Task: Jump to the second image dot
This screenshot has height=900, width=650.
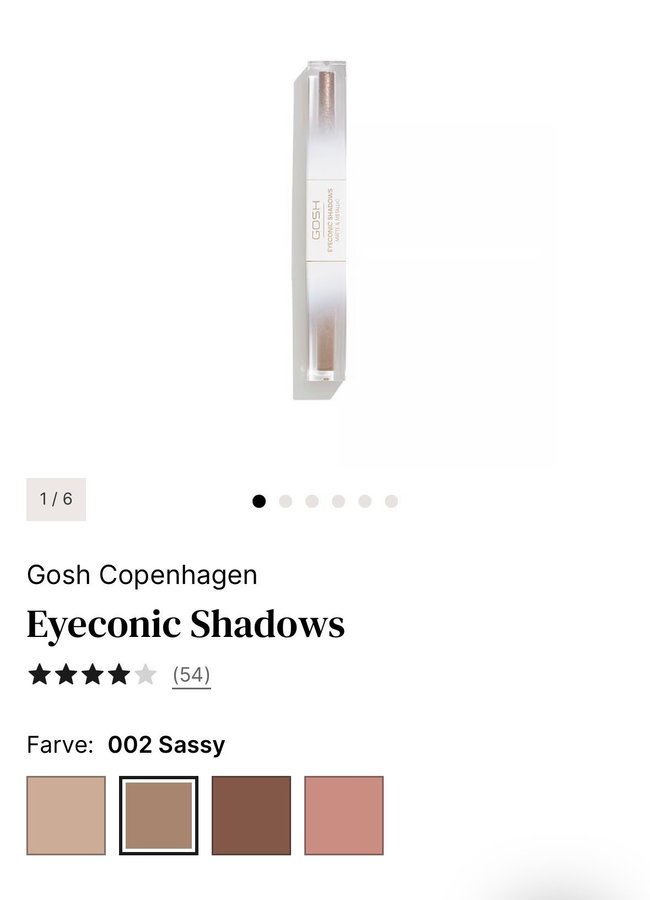Action: point(286,501)
